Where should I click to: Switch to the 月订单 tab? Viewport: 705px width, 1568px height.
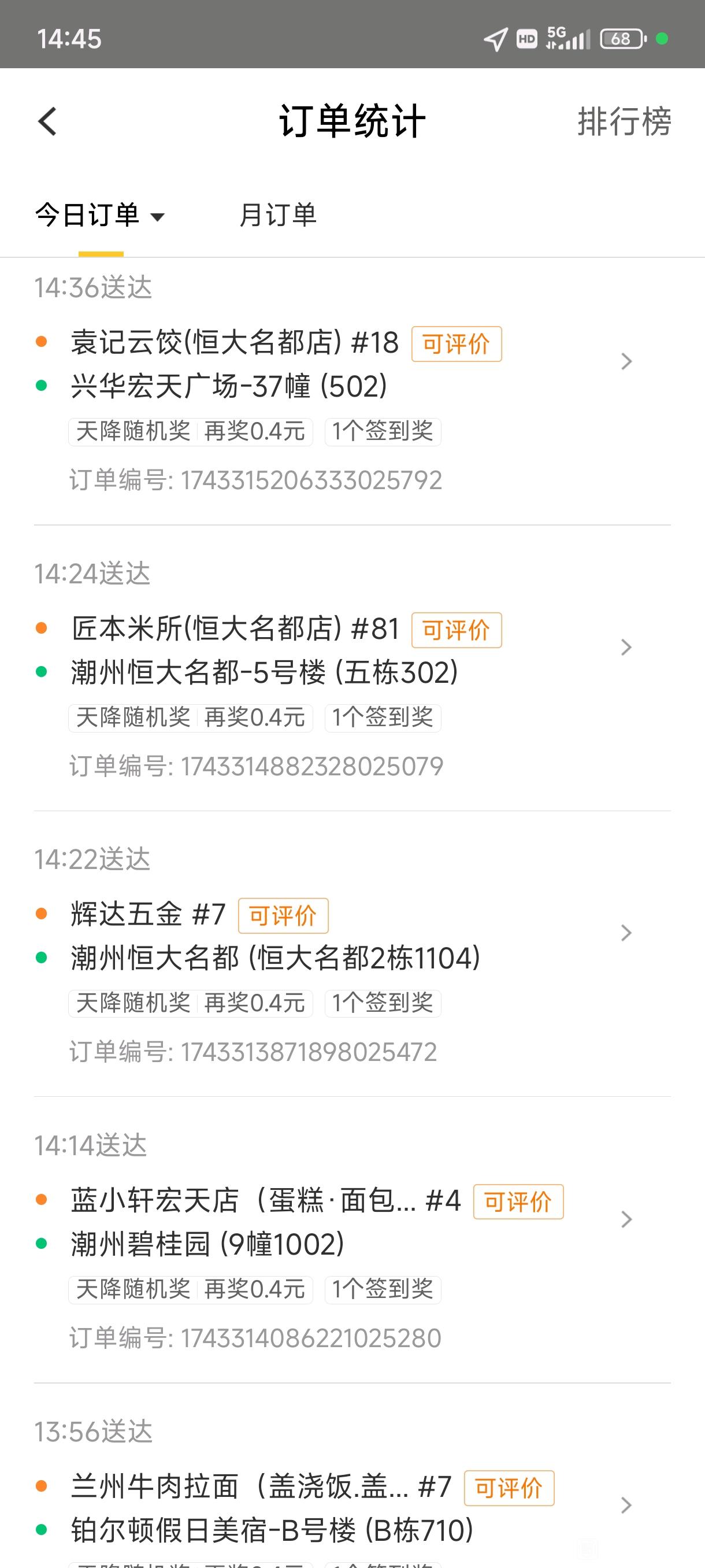(278, 216)
